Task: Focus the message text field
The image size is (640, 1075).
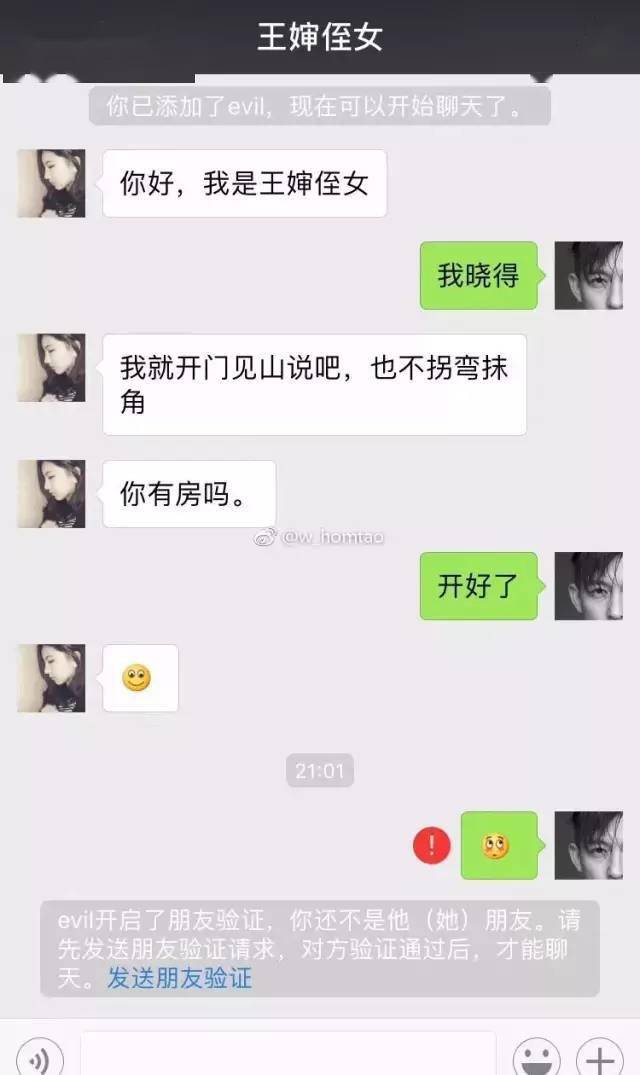Action: (x=288, y=1054)
